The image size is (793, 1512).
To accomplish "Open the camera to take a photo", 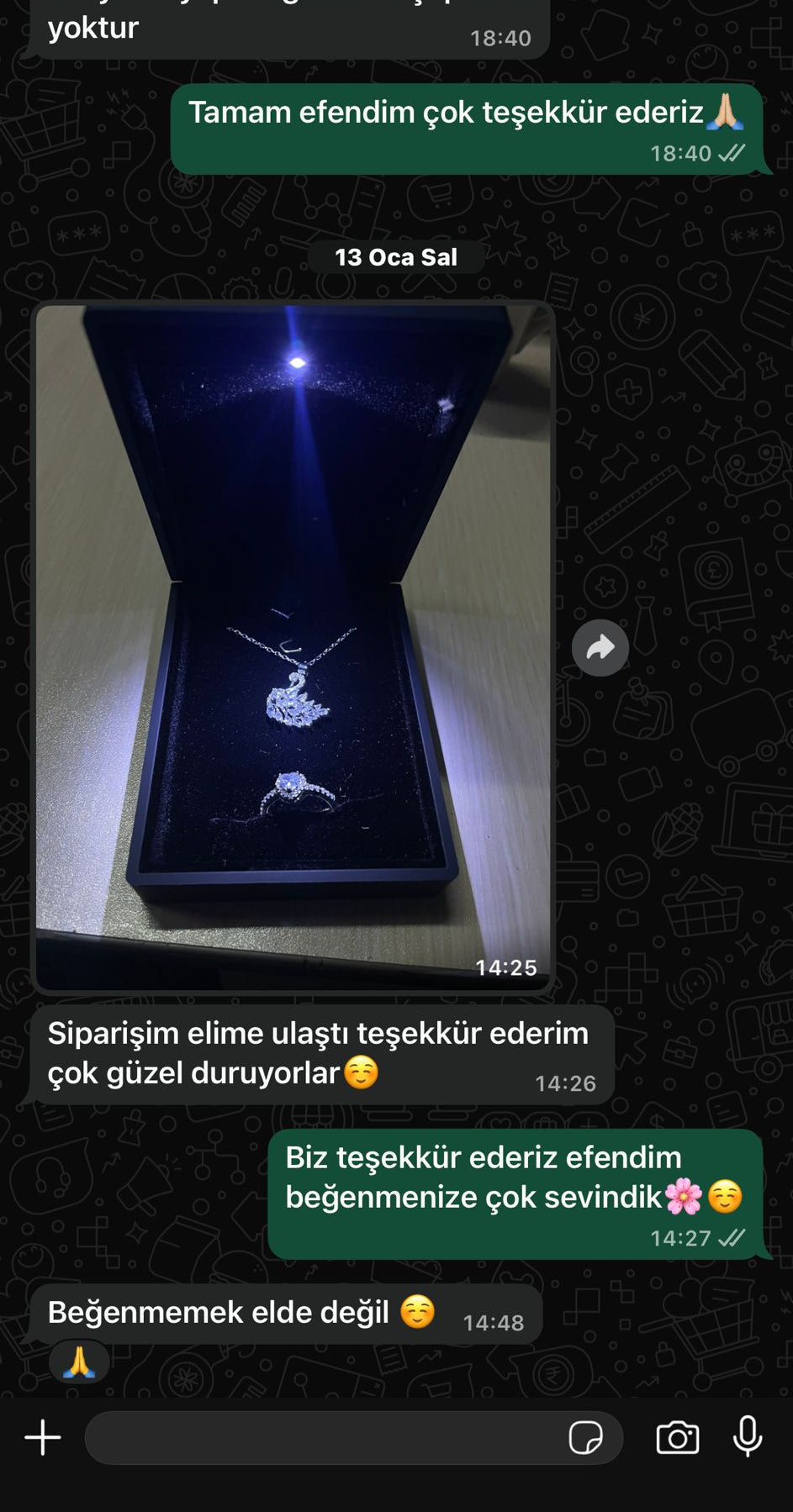I will pyautogui.click(x=677, y=1438).
